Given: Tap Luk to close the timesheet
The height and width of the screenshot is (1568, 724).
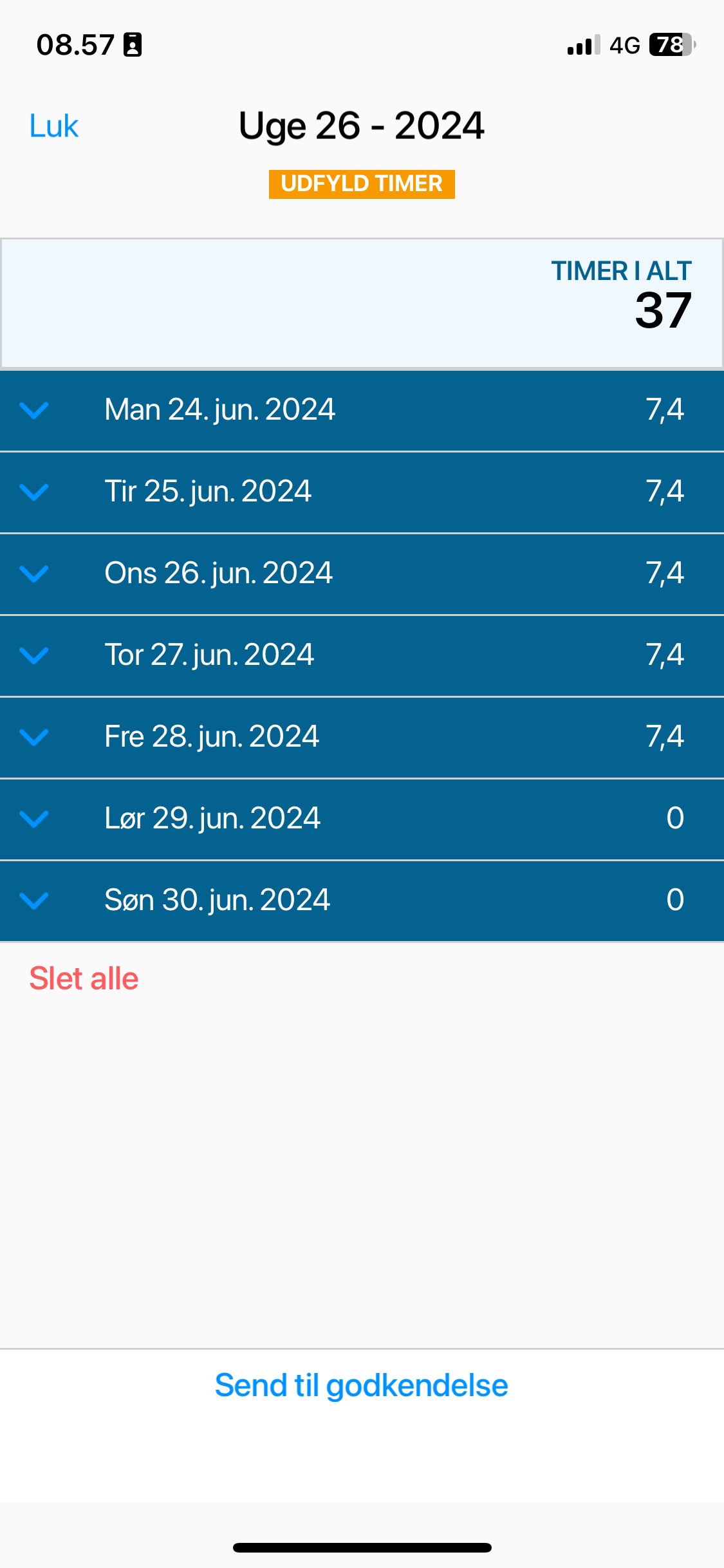Looking at the screenshot, I should tap(54, 126).
